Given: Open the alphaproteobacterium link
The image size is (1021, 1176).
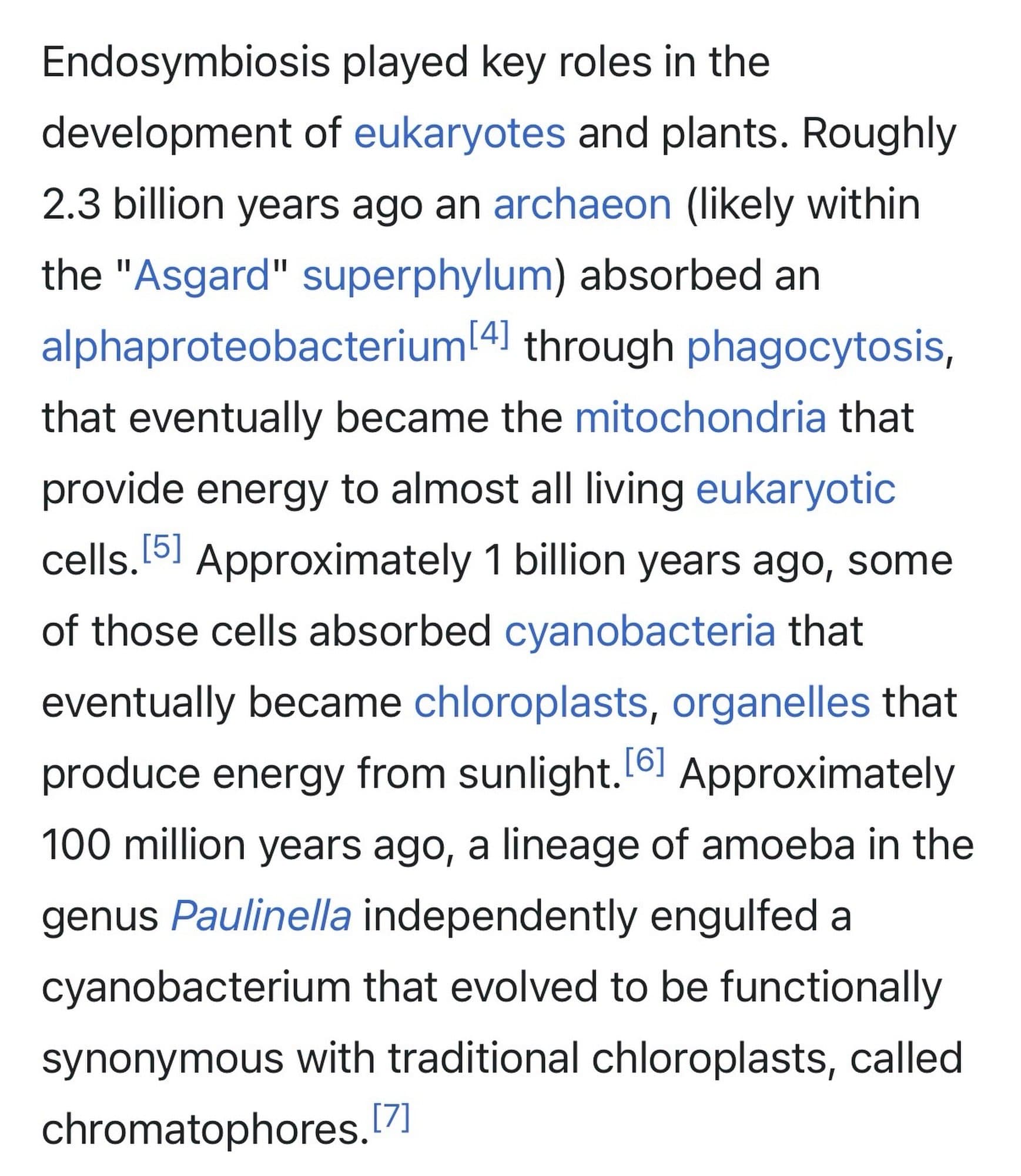Looking at the screenshot, I should [x=253, y=348].
